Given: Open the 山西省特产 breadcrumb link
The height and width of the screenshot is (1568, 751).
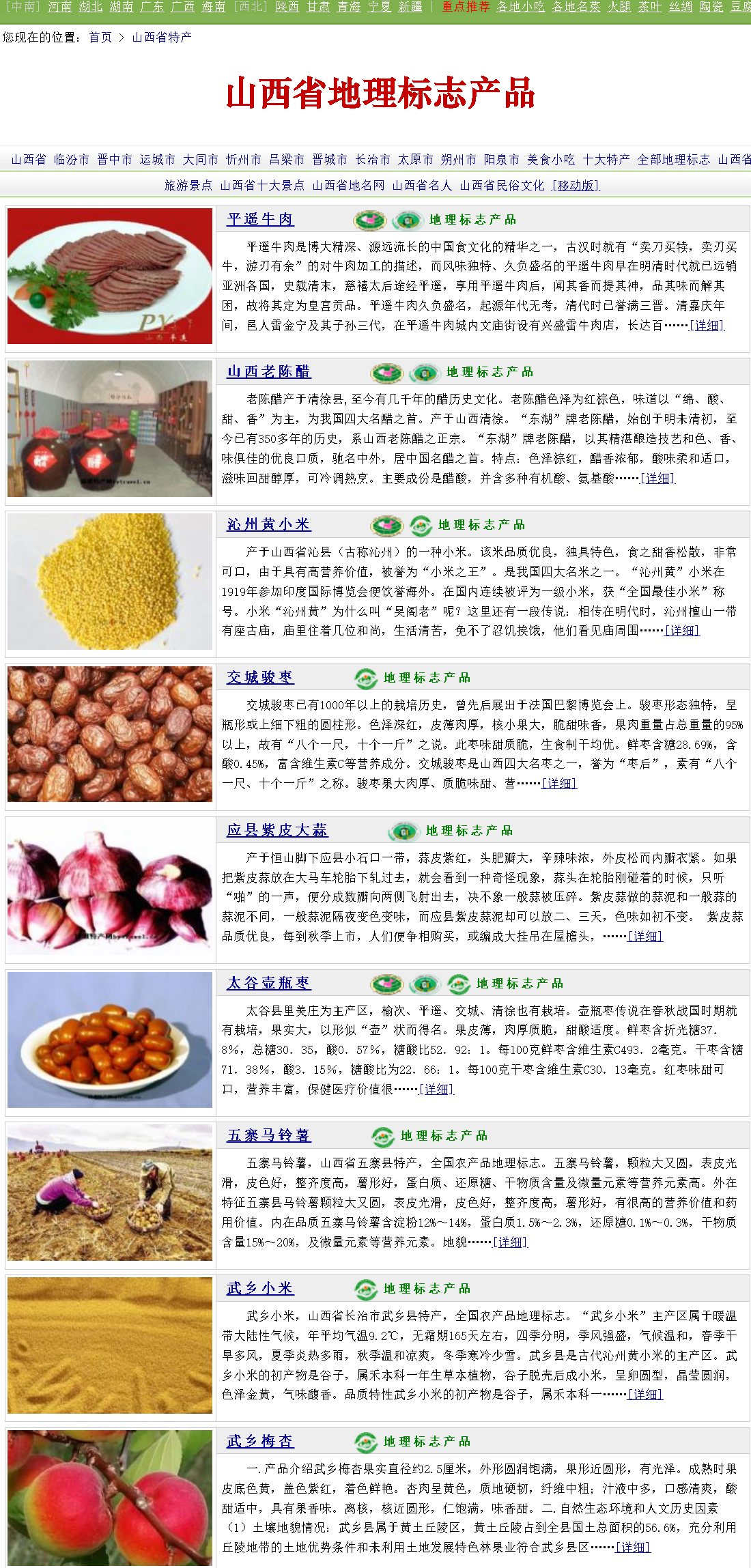Looking at the screenshot, I should (x=162, y=38).
